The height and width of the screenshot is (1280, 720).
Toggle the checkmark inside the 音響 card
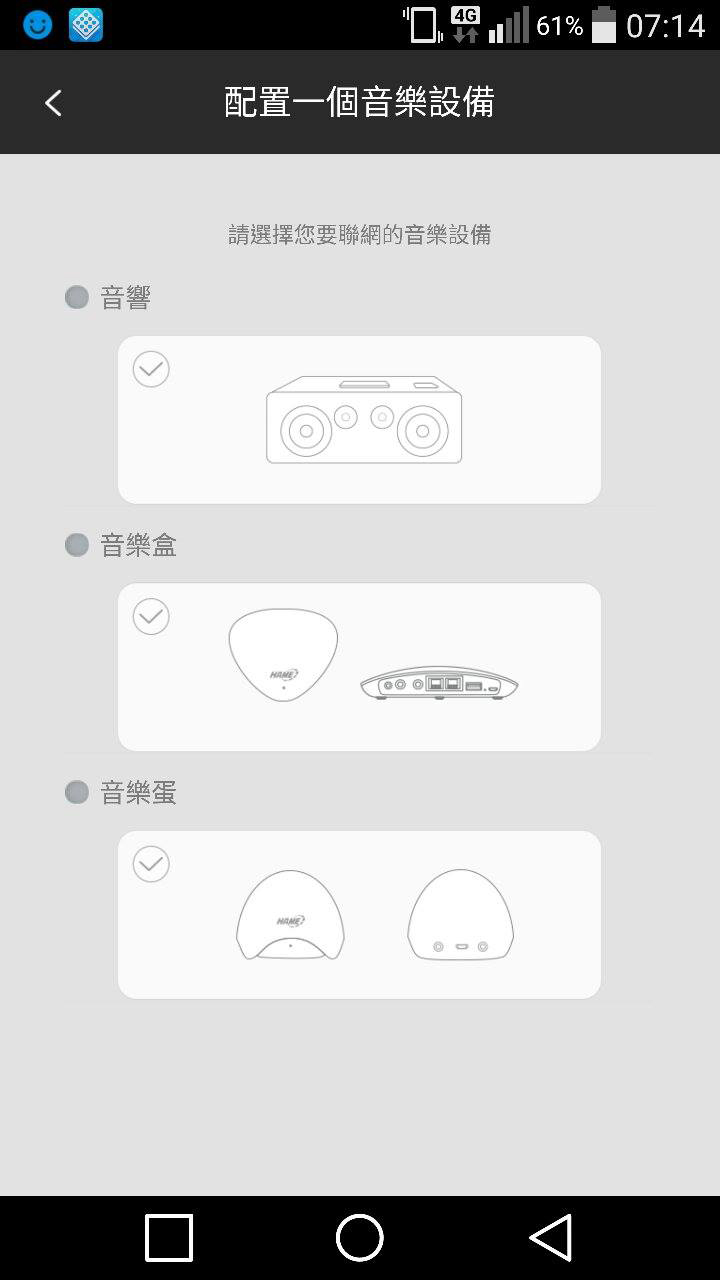tap(151, 370)
